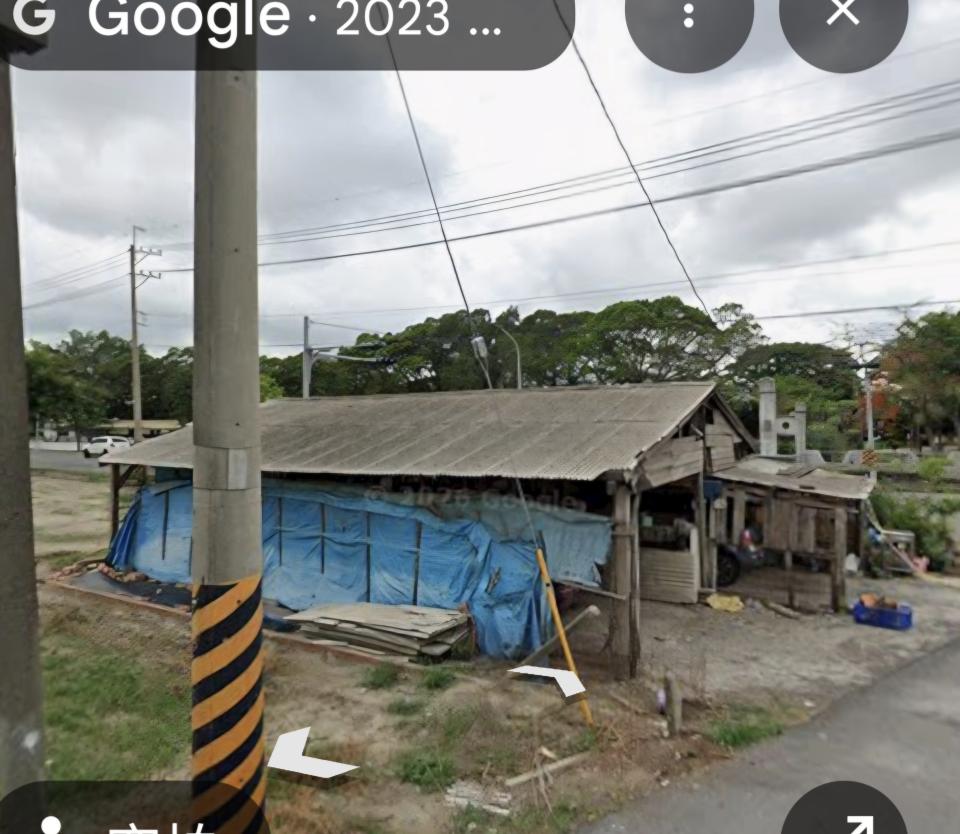Tap the Google 2023 capture date pill
This screenshot has height=834, width=960.
(290, 22)
